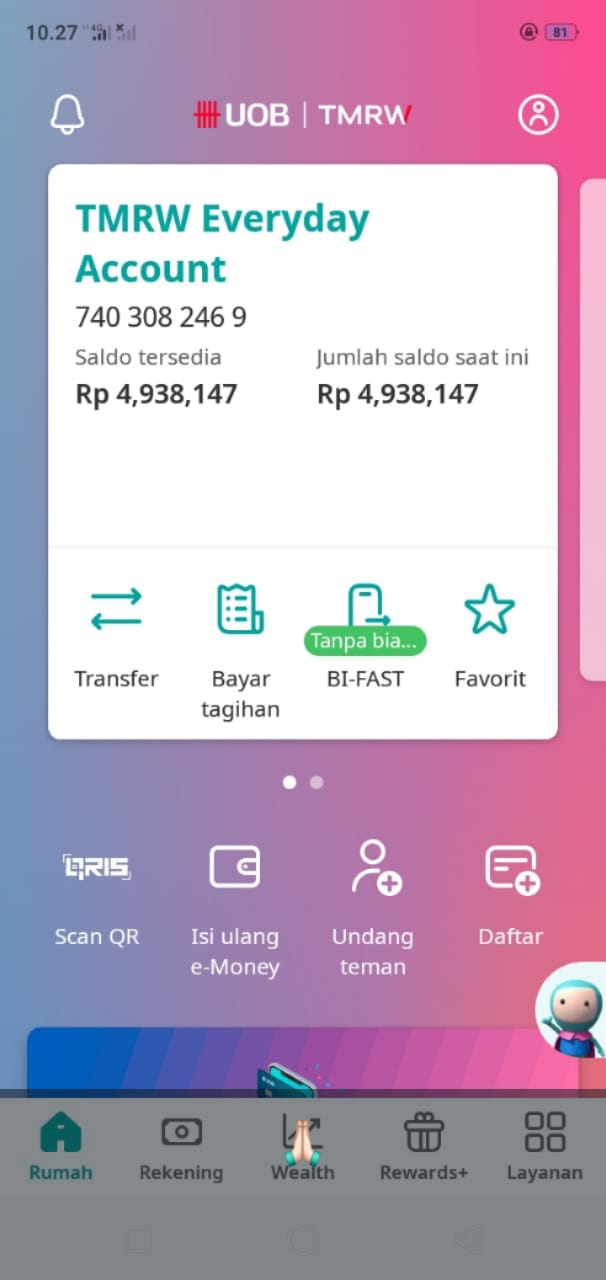The width and height of the screenshot is (606, 1280).
Task: Tap the second page indicator dot
Action: [x=316, y=782]
